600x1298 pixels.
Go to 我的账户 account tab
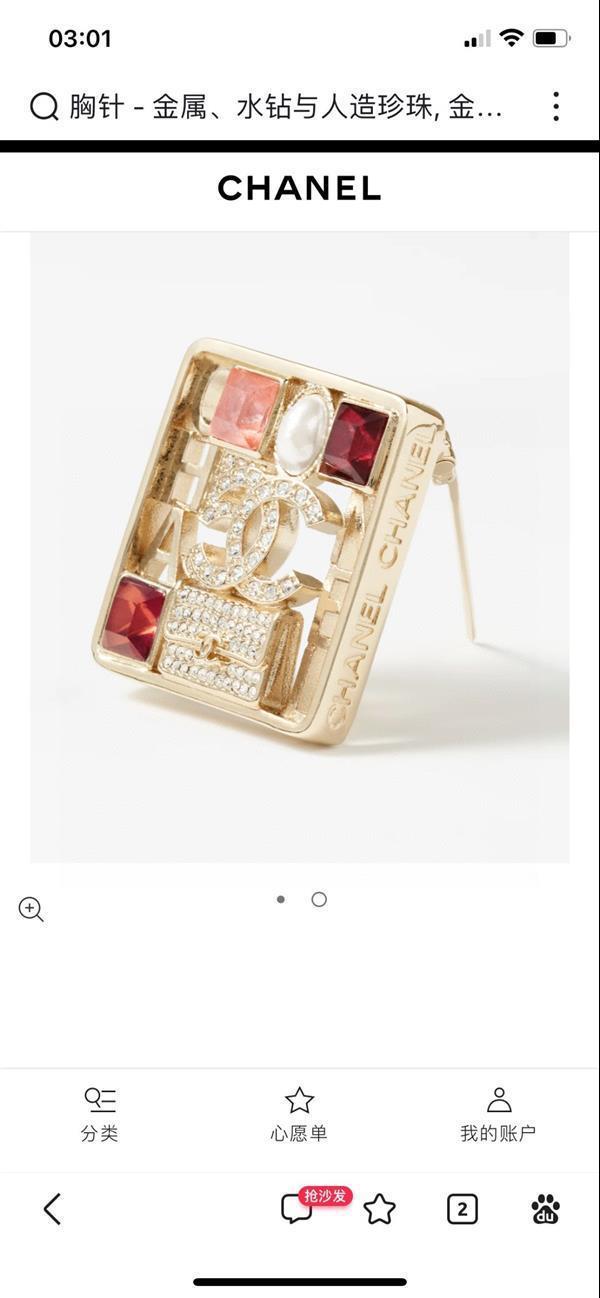click(x=498, y=1114)
